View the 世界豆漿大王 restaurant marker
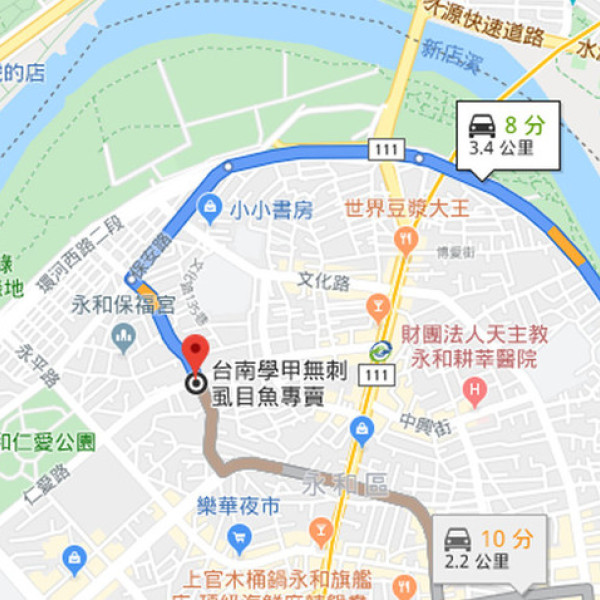The image size is (600, 600). 405,238
